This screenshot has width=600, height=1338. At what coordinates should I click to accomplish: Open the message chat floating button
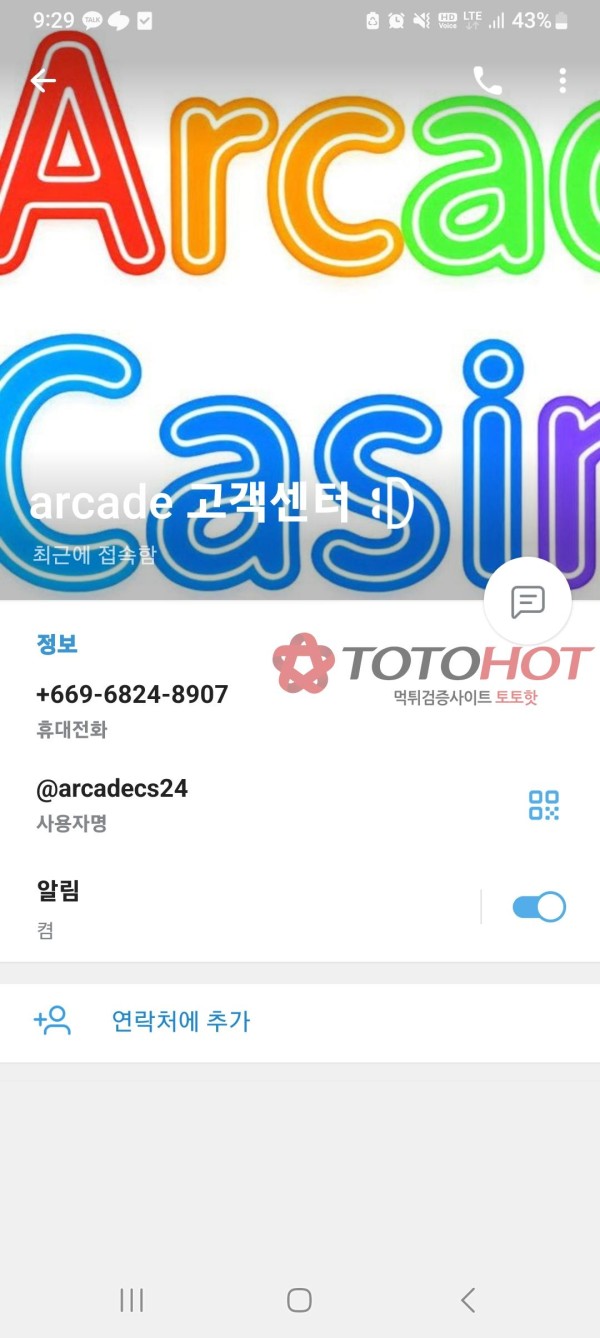click(x=527, y=602)
